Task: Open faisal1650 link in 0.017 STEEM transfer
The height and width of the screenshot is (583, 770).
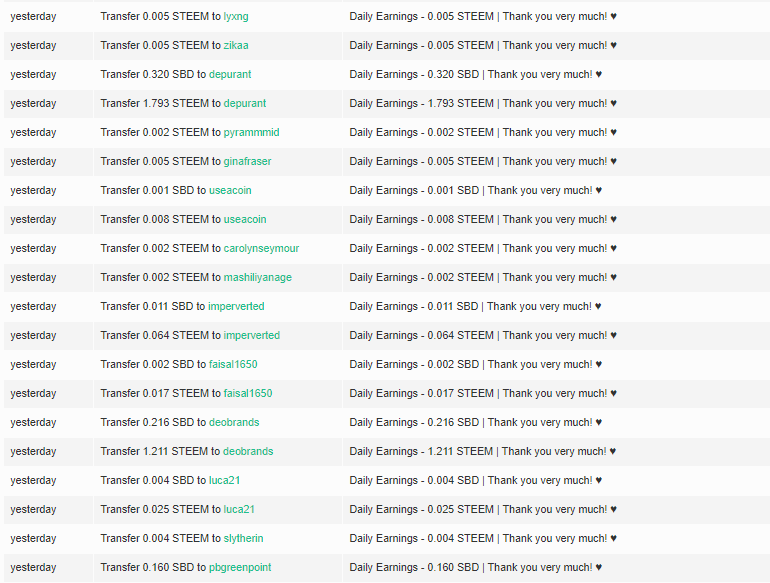Action: 248,393
